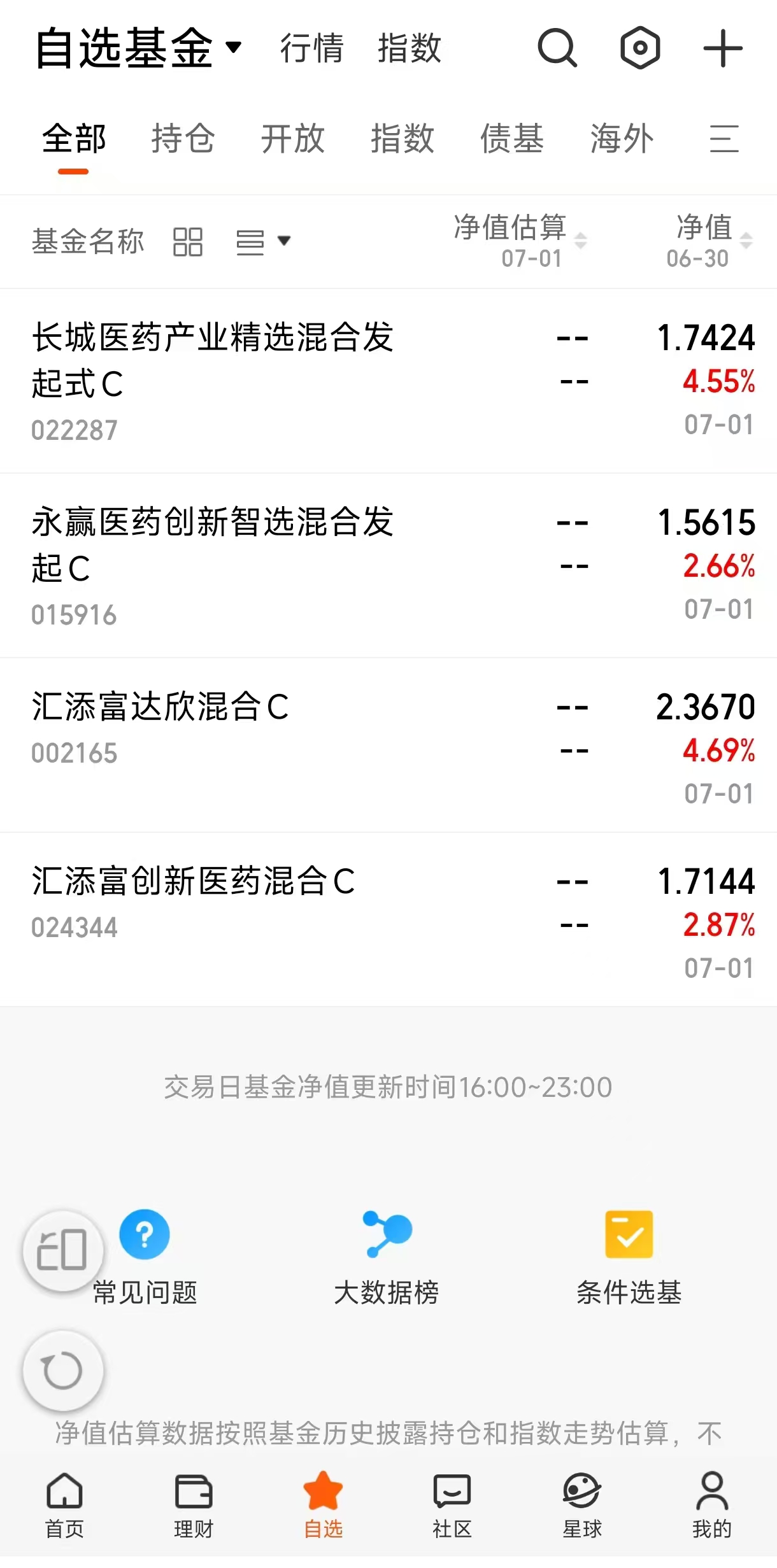
Task: Tap the floating refresh button
Action: coord(62,1371)
